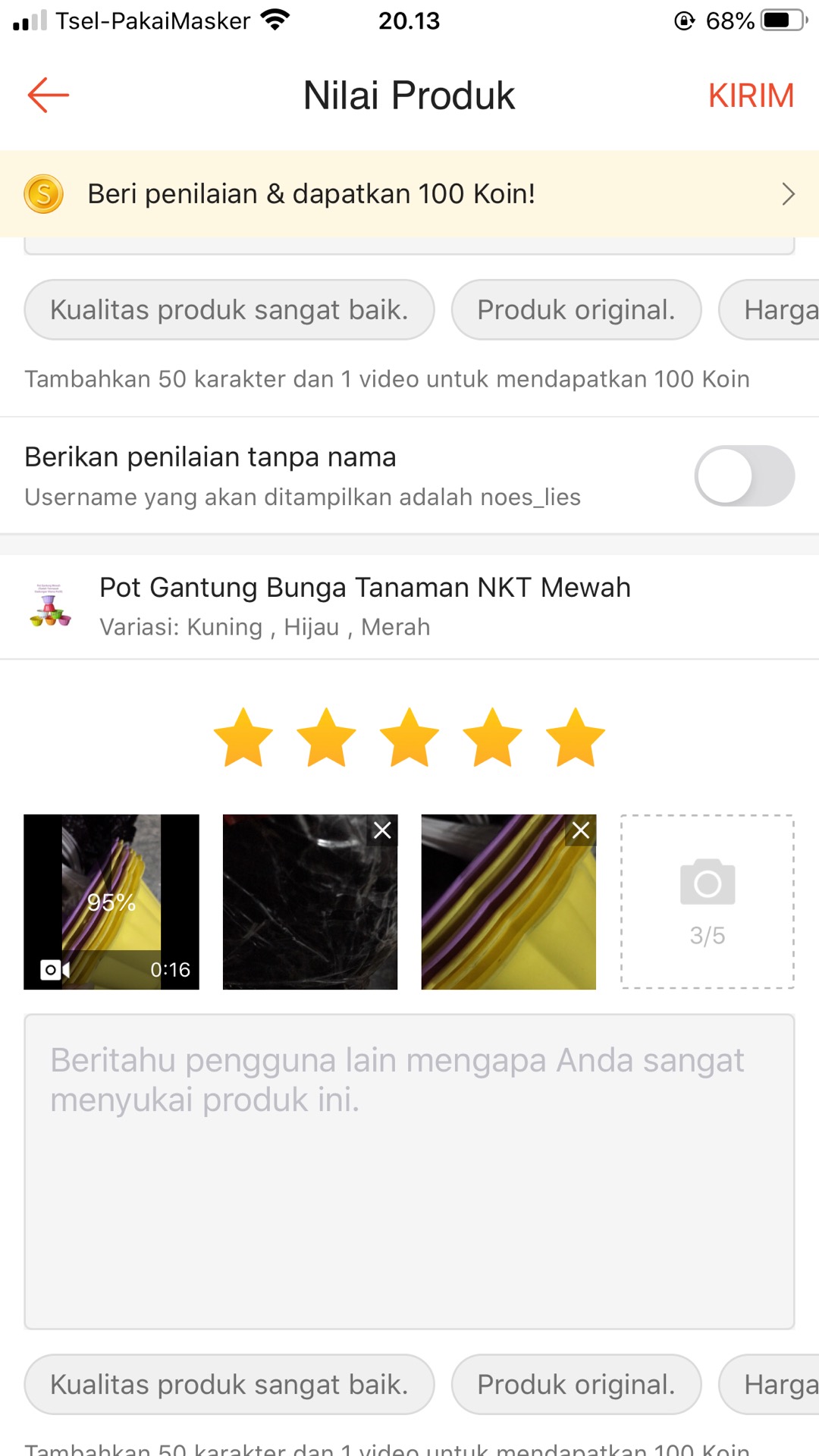The image size is (819, 1456).
Task: Tap the gold coin icon in the banner
Action: point(43,193)
